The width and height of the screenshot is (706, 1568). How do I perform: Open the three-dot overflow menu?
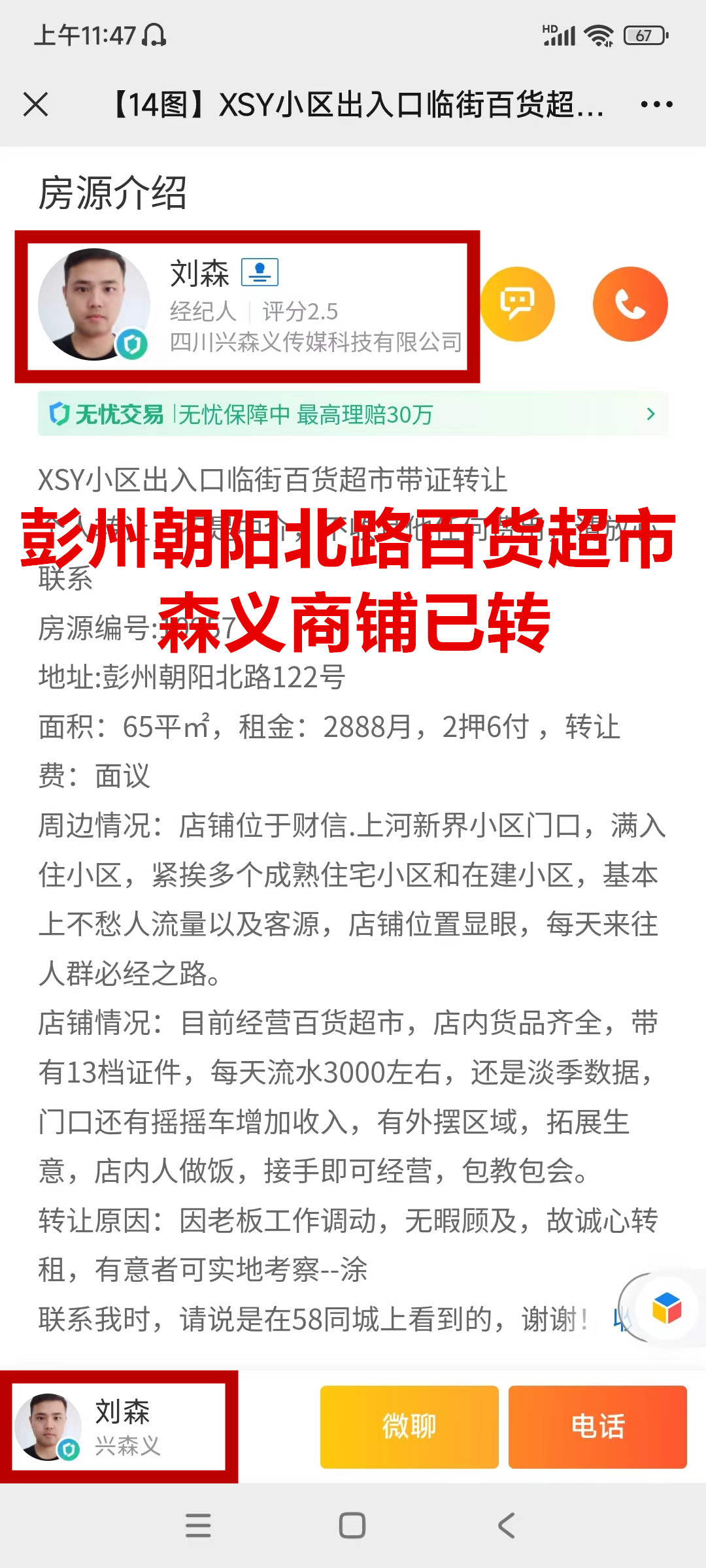point(656,105)
